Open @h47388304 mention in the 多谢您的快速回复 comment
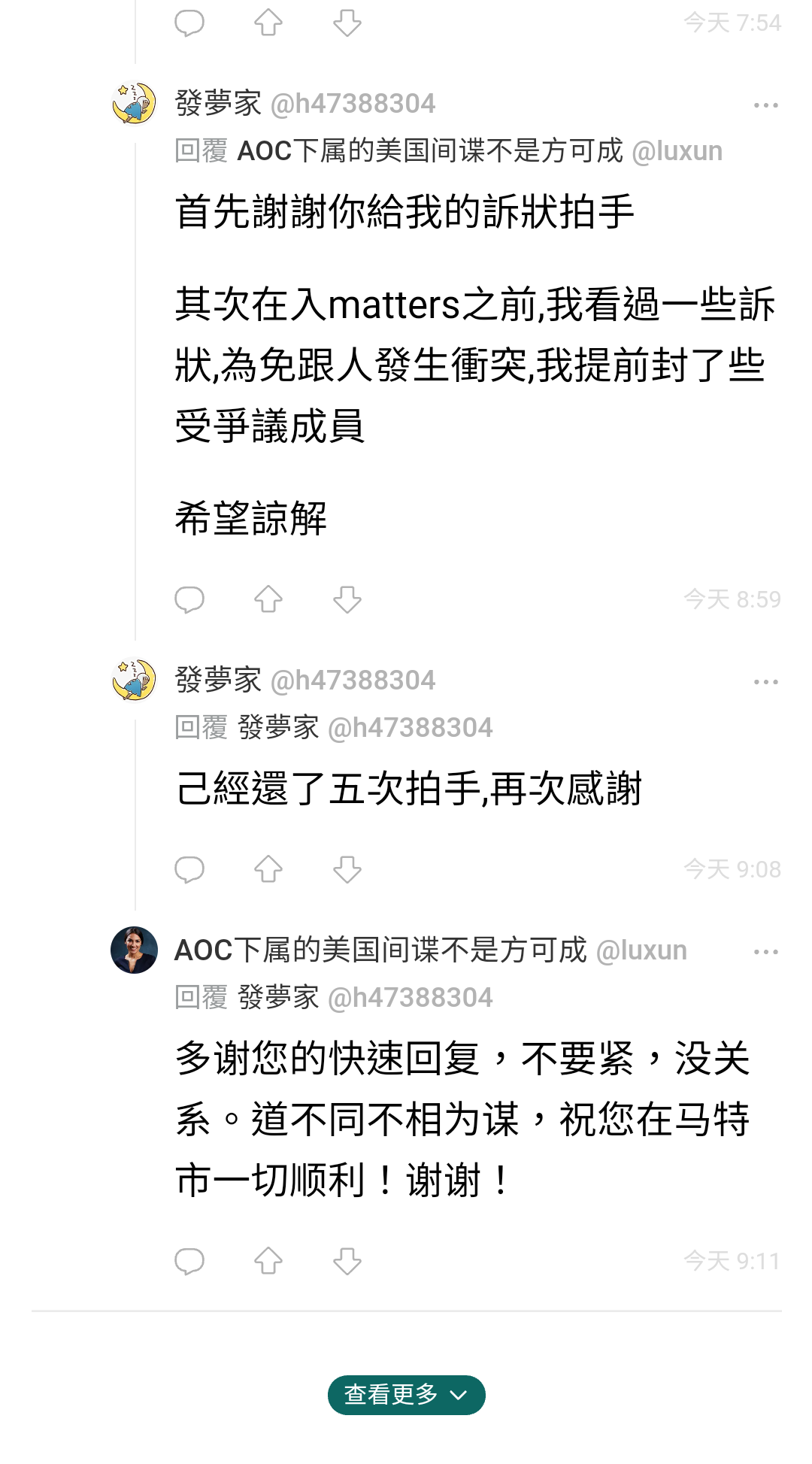 click(411, 998)
